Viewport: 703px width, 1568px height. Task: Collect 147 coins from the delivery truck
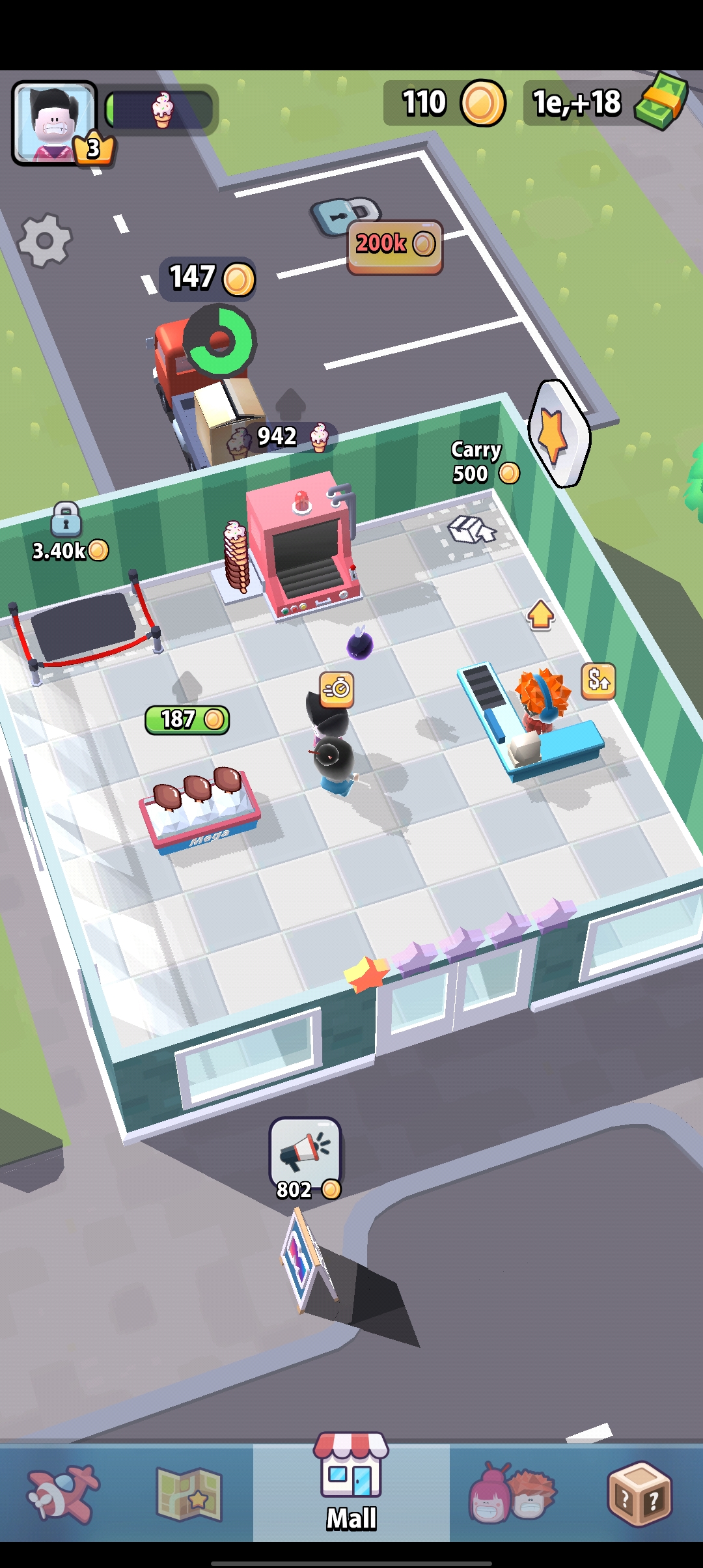208,279
